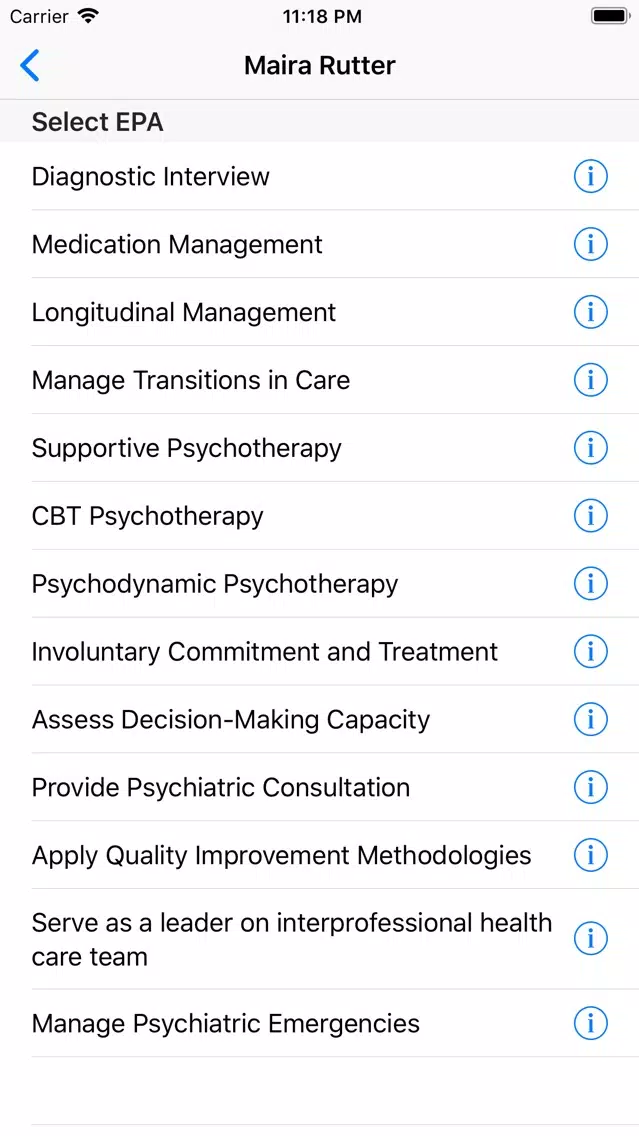The height and width of the screenshot is (1136, 639).
Task: Select the Diagnostic Interview EPA
Action: tap(320, 176)
